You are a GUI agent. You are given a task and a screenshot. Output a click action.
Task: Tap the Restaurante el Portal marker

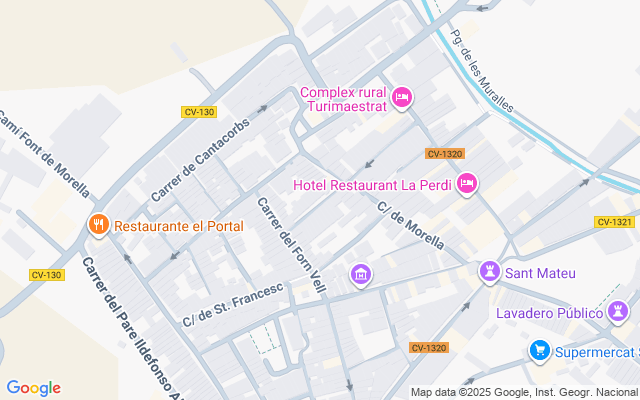tap(98, 225)
